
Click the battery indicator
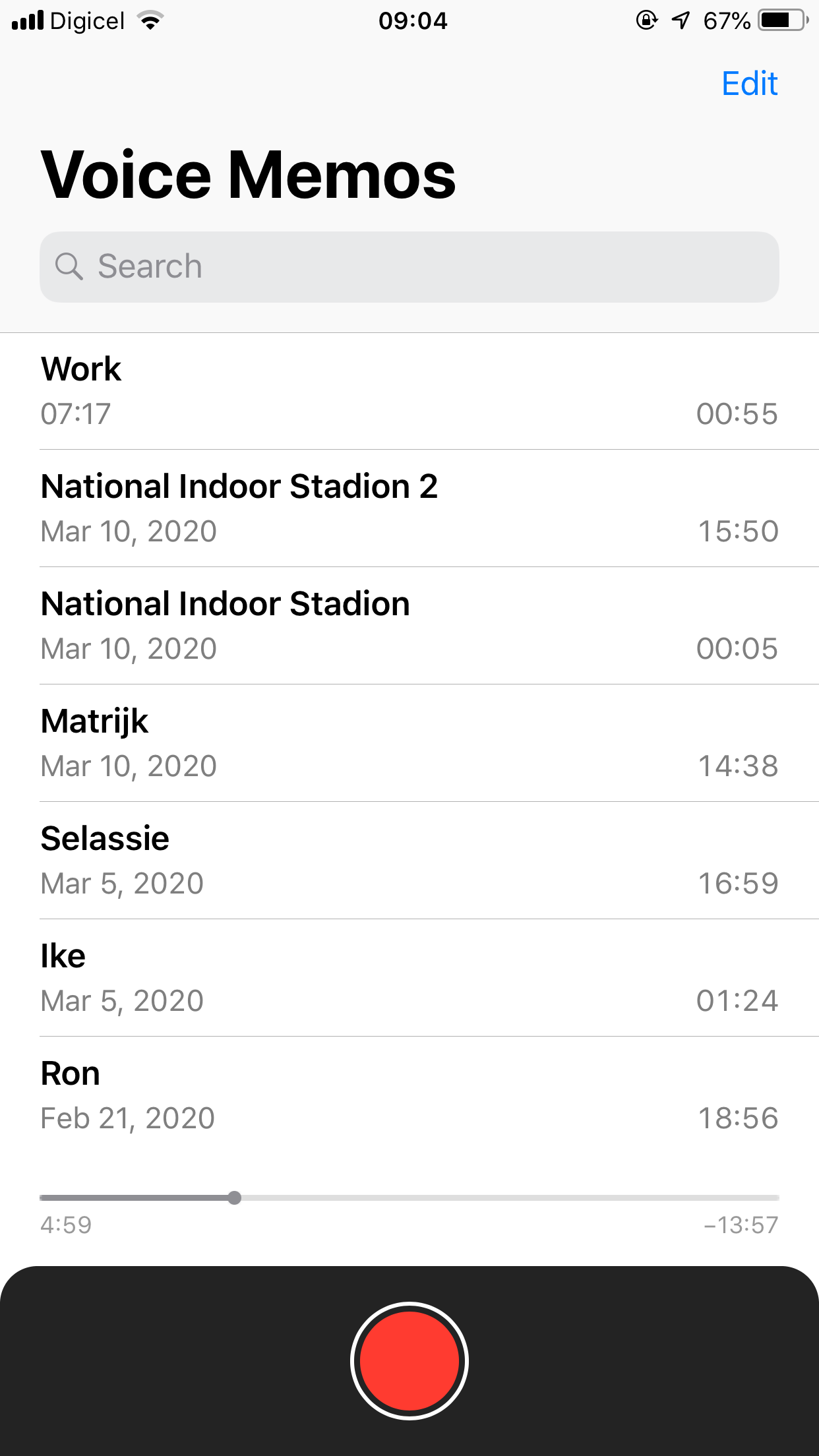pos(781,20)
